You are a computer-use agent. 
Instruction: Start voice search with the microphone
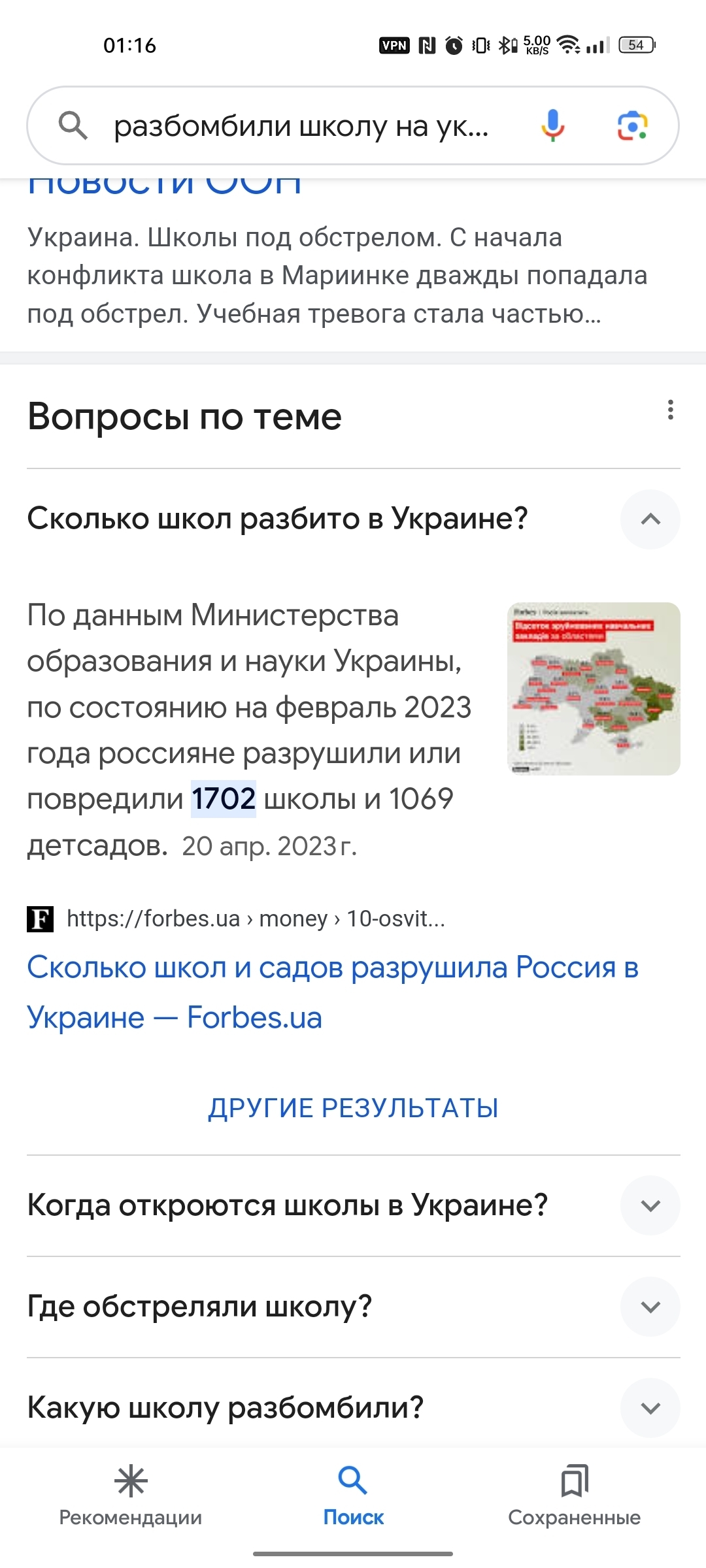pyautogui.click(x=552, y=125)
